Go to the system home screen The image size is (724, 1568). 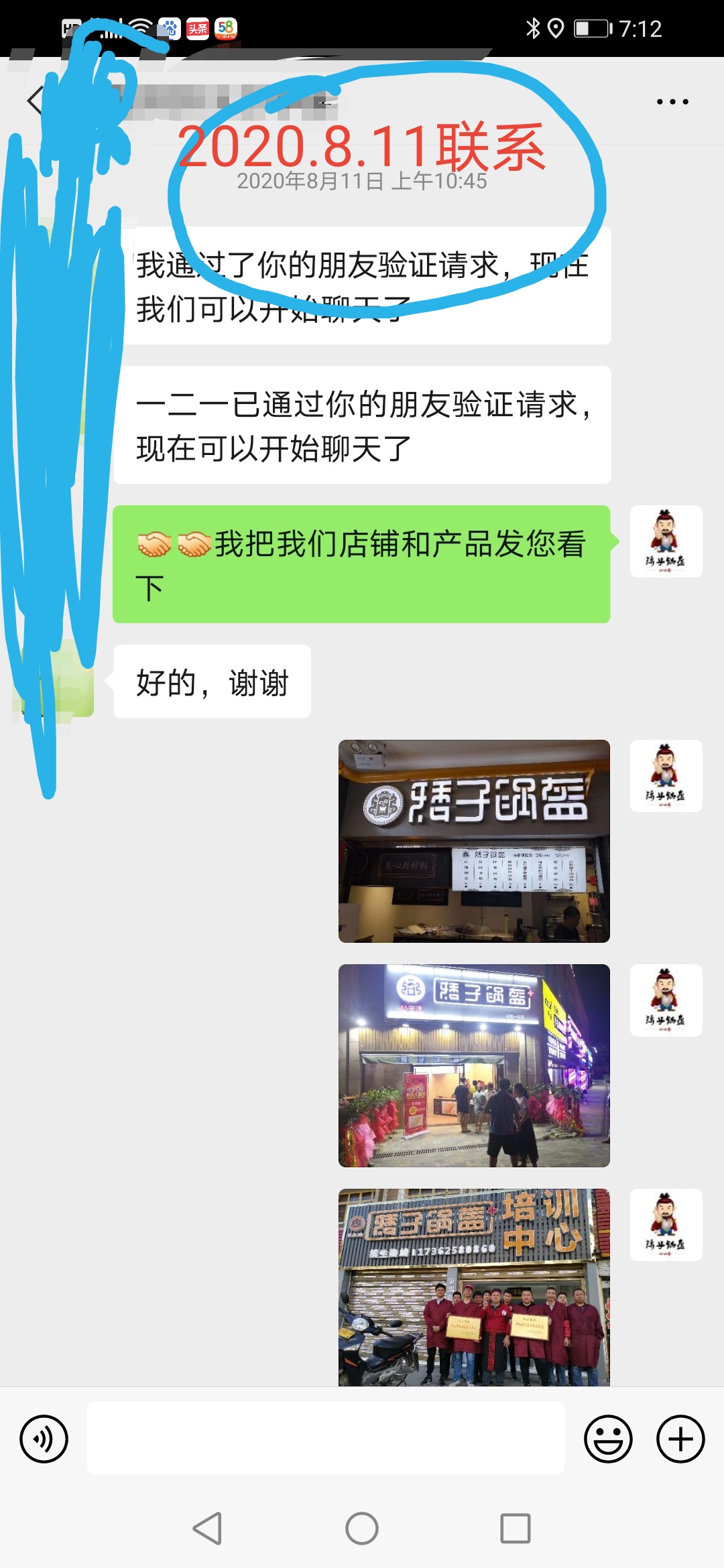tap(362, 1528)
